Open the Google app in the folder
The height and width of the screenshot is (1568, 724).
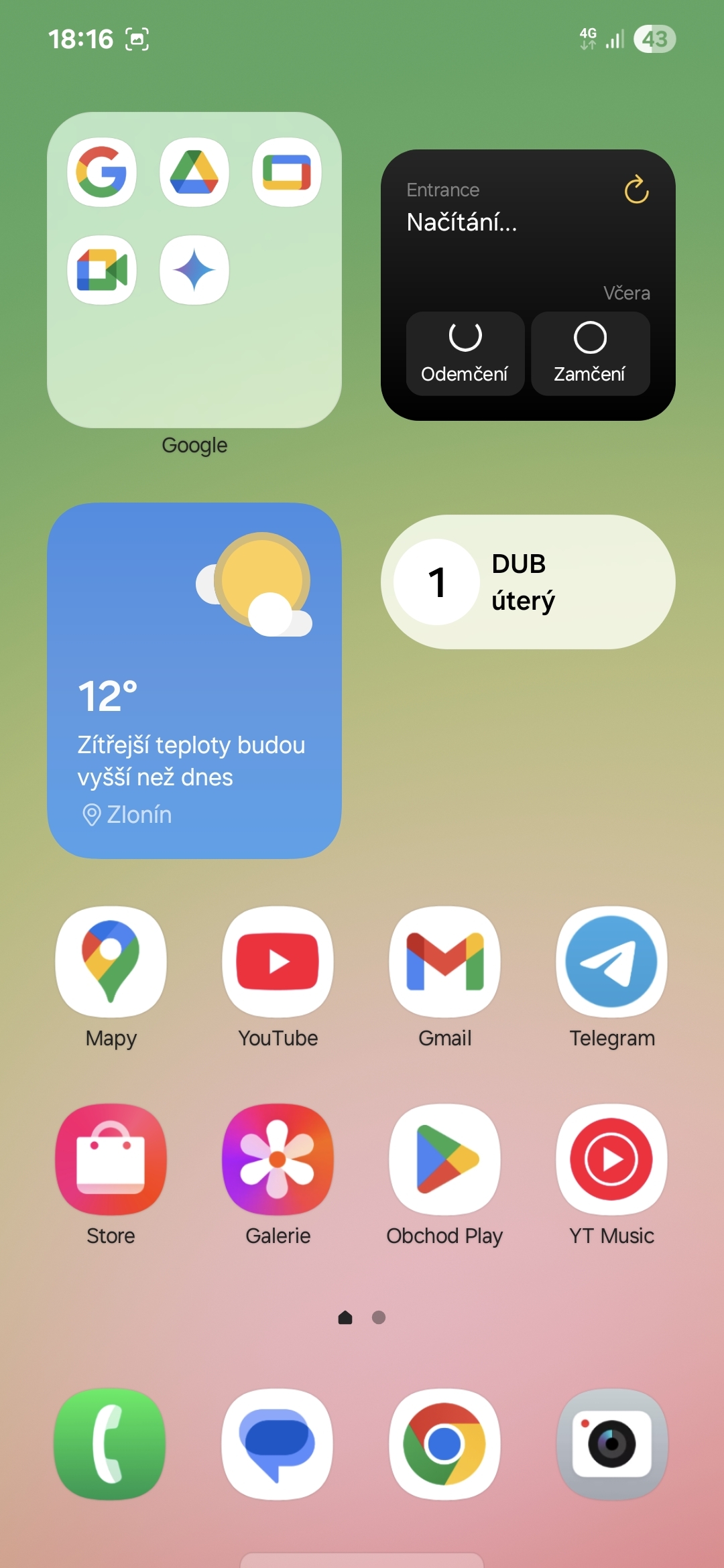(102, 172)
